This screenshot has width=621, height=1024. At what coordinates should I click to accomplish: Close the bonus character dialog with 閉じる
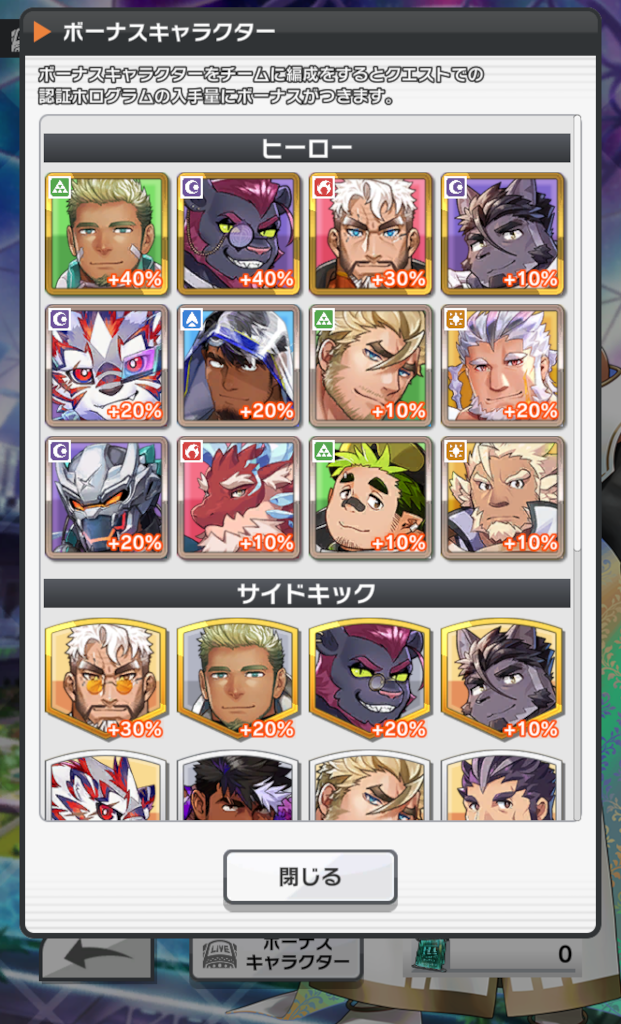click(x=310, y=877)
